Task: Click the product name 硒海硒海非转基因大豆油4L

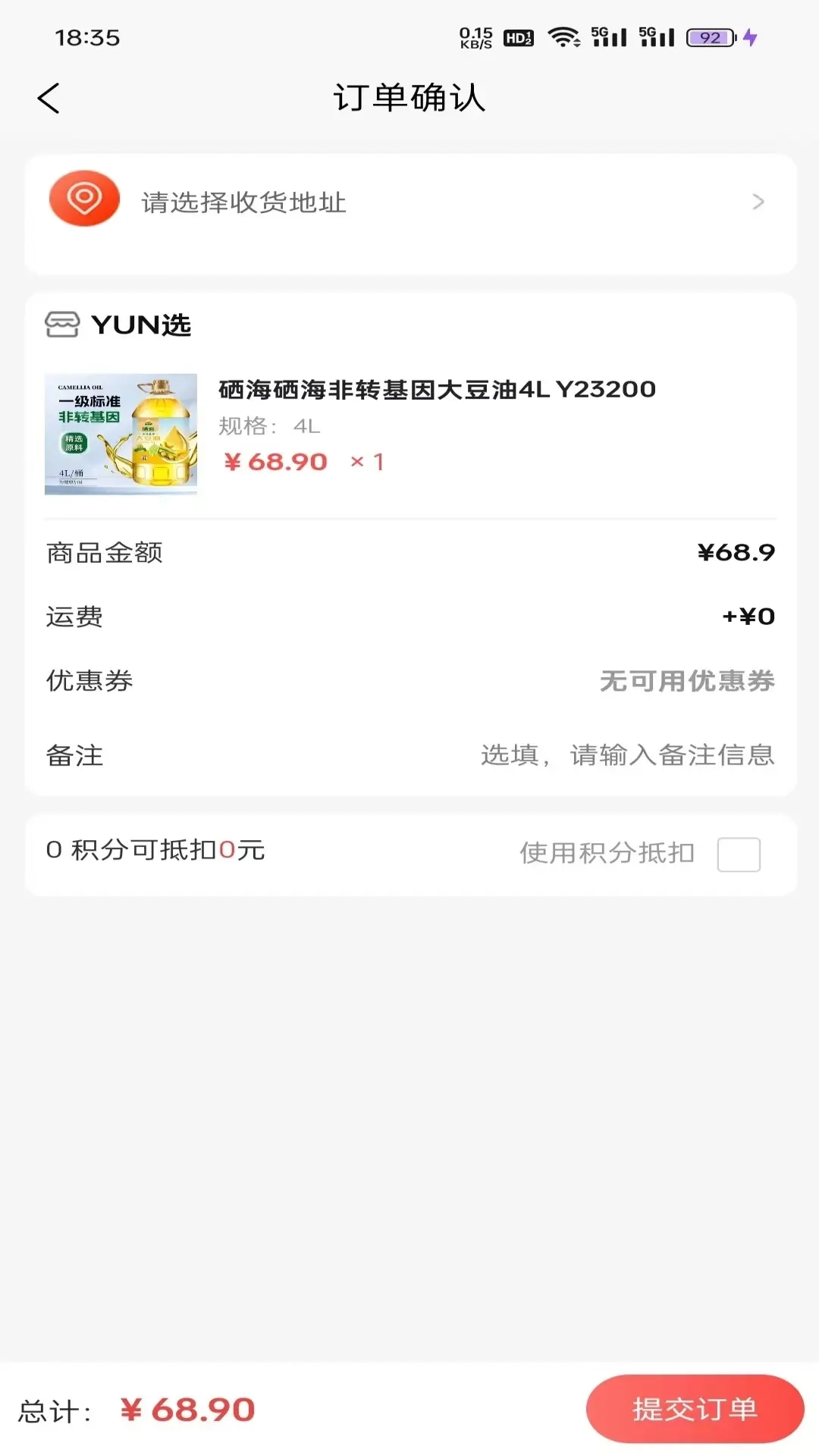Action: pyautogui.click(x=436, y=389)
